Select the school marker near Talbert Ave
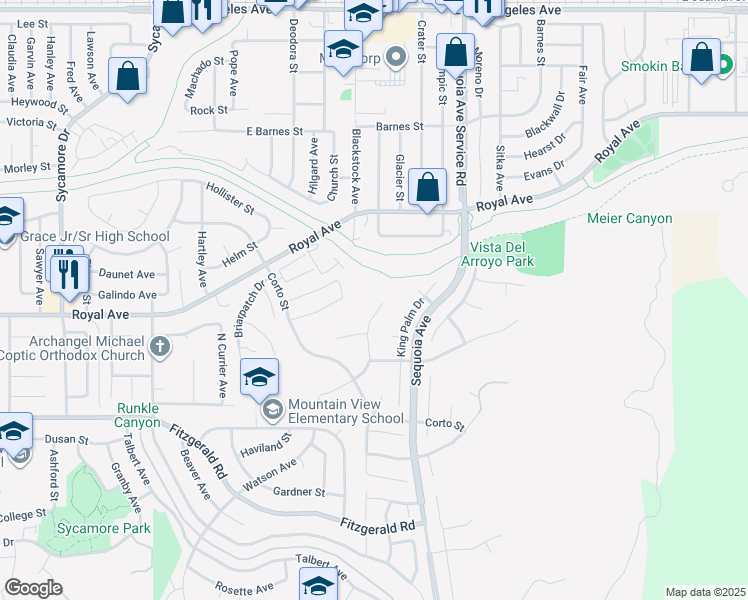The image size is (748, 600). (x=319, y=586)
